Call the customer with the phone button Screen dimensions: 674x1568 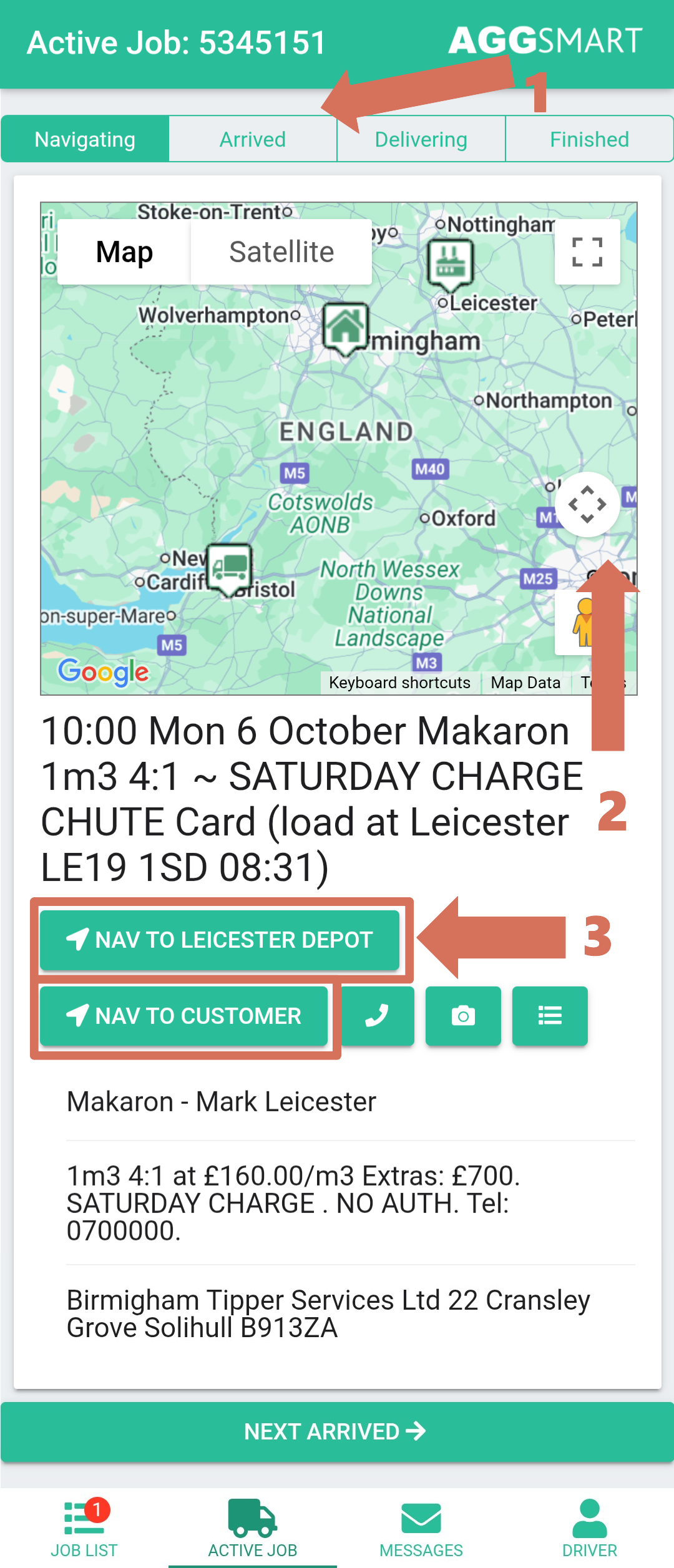point(377,1016)
